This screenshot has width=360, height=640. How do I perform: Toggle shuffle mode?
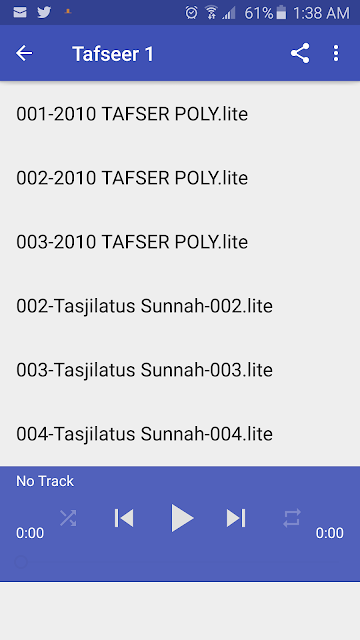tap(68, 518)
